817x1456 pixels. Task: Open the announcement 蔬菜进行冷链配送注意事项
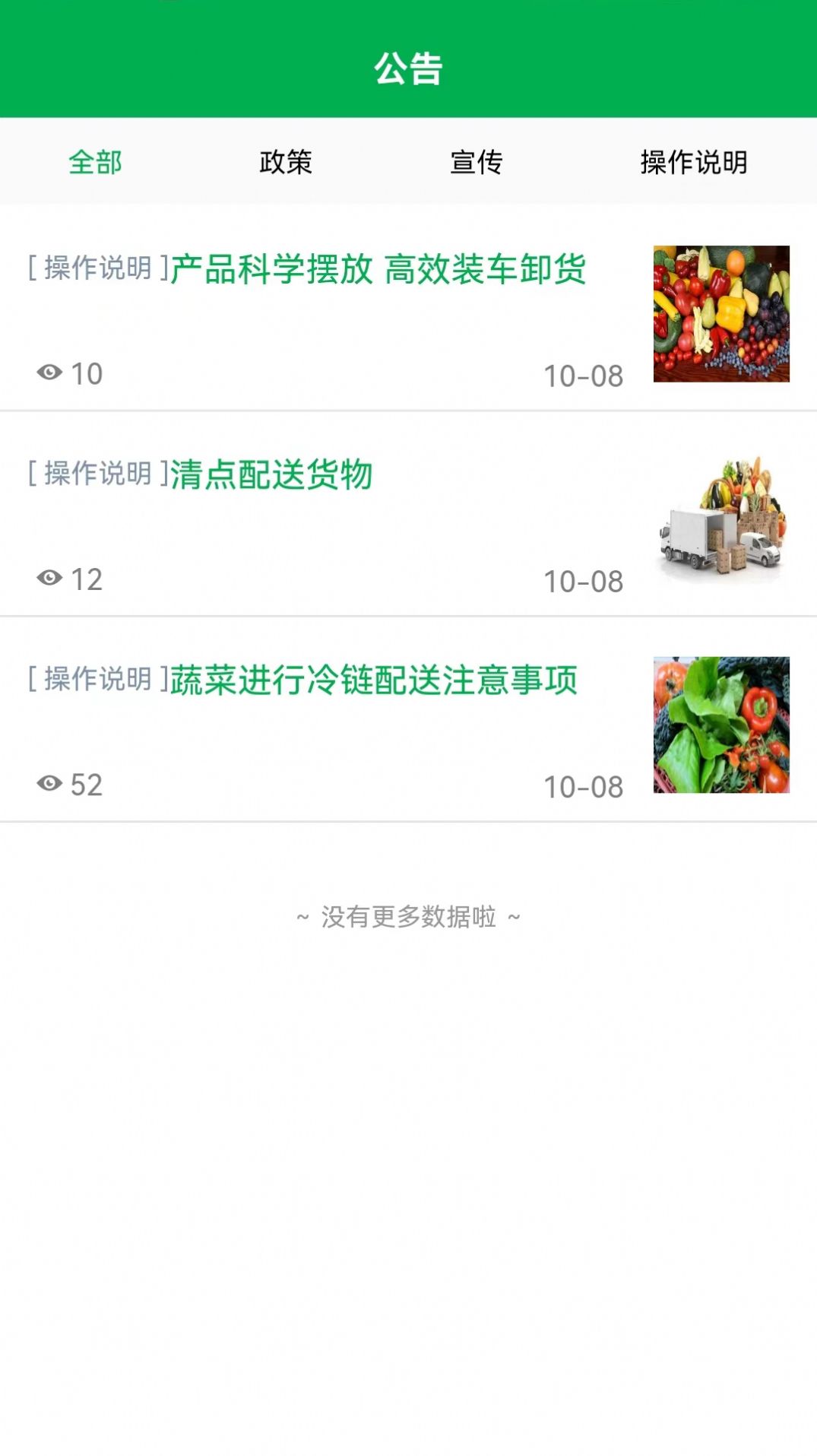click(372, 682)
